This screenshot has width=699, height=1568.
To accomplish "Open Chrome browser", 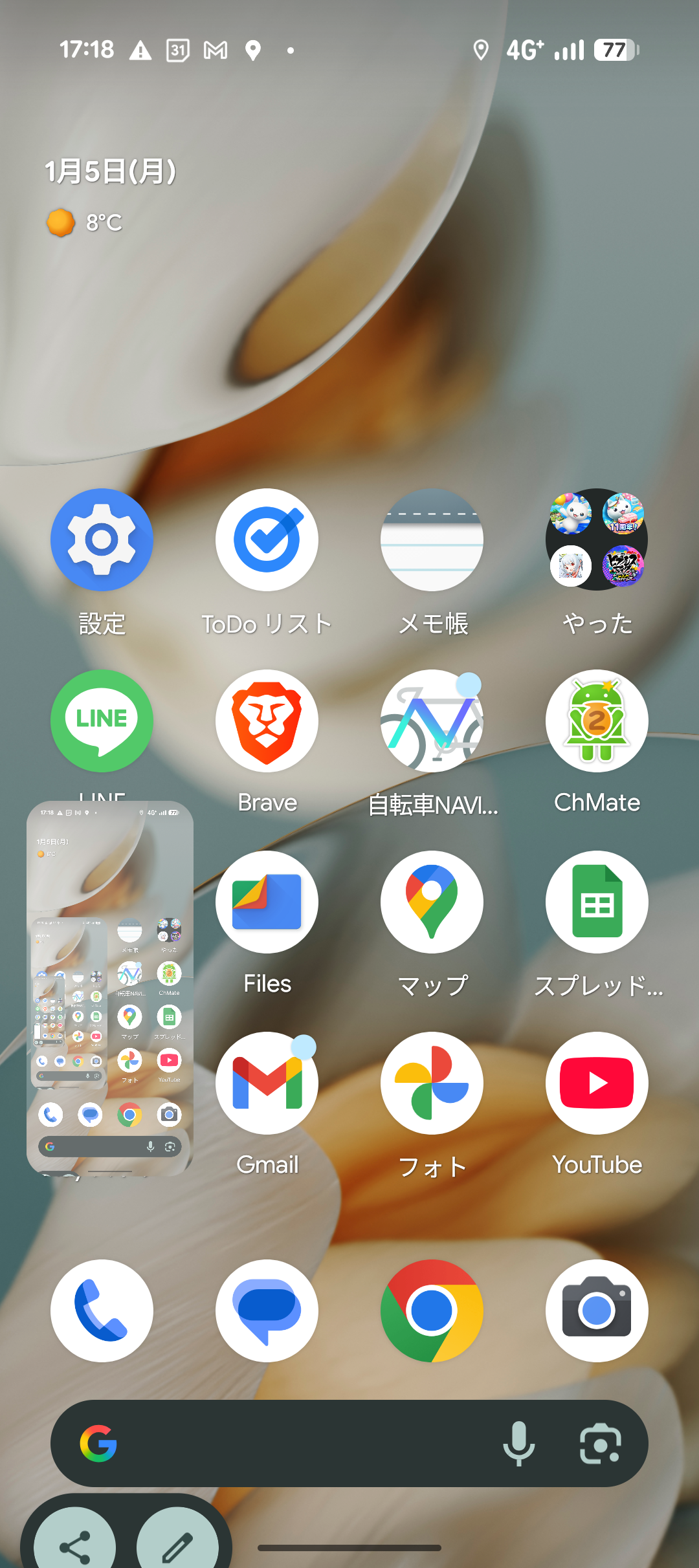I will tap(432, 1311).
